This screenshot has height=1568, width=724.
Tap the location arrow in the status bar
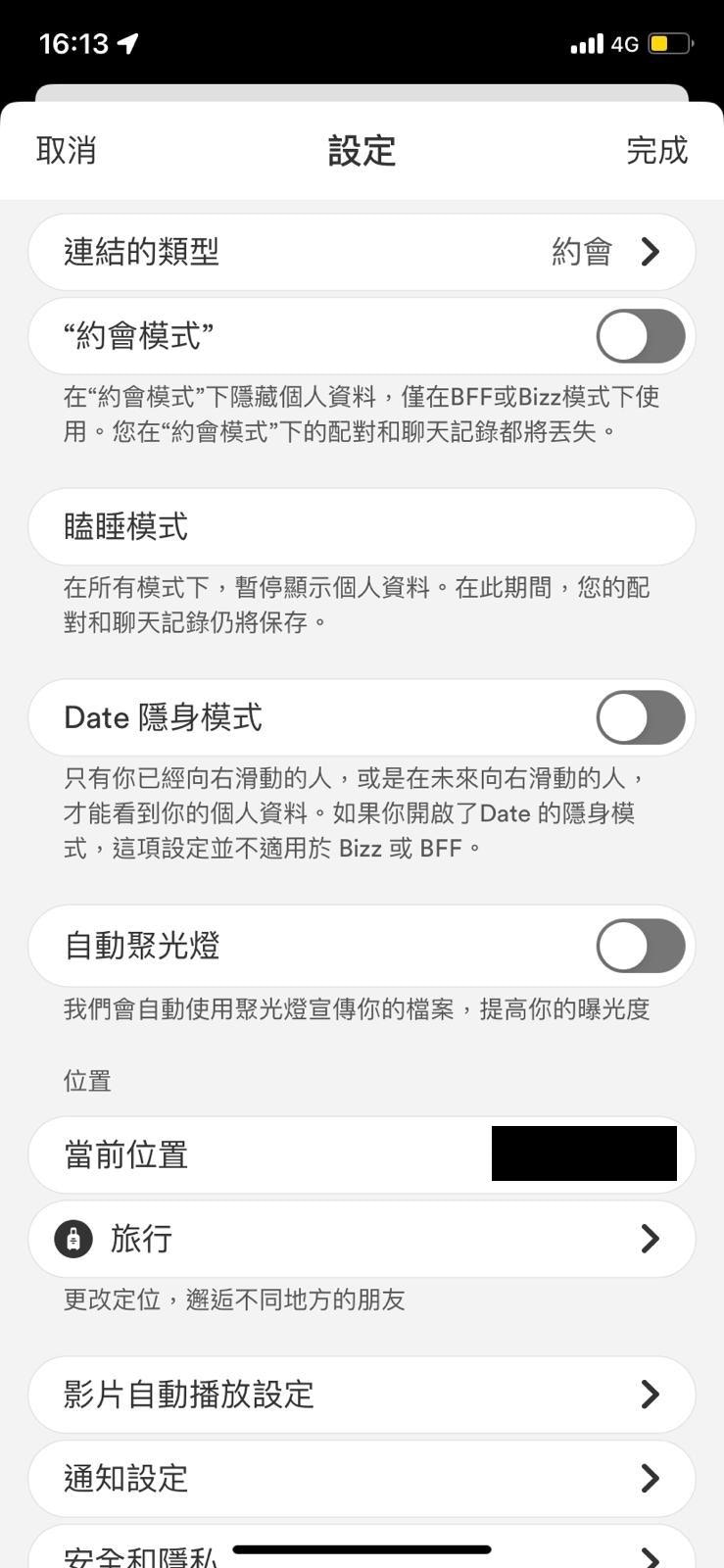(x=122, y=41)
